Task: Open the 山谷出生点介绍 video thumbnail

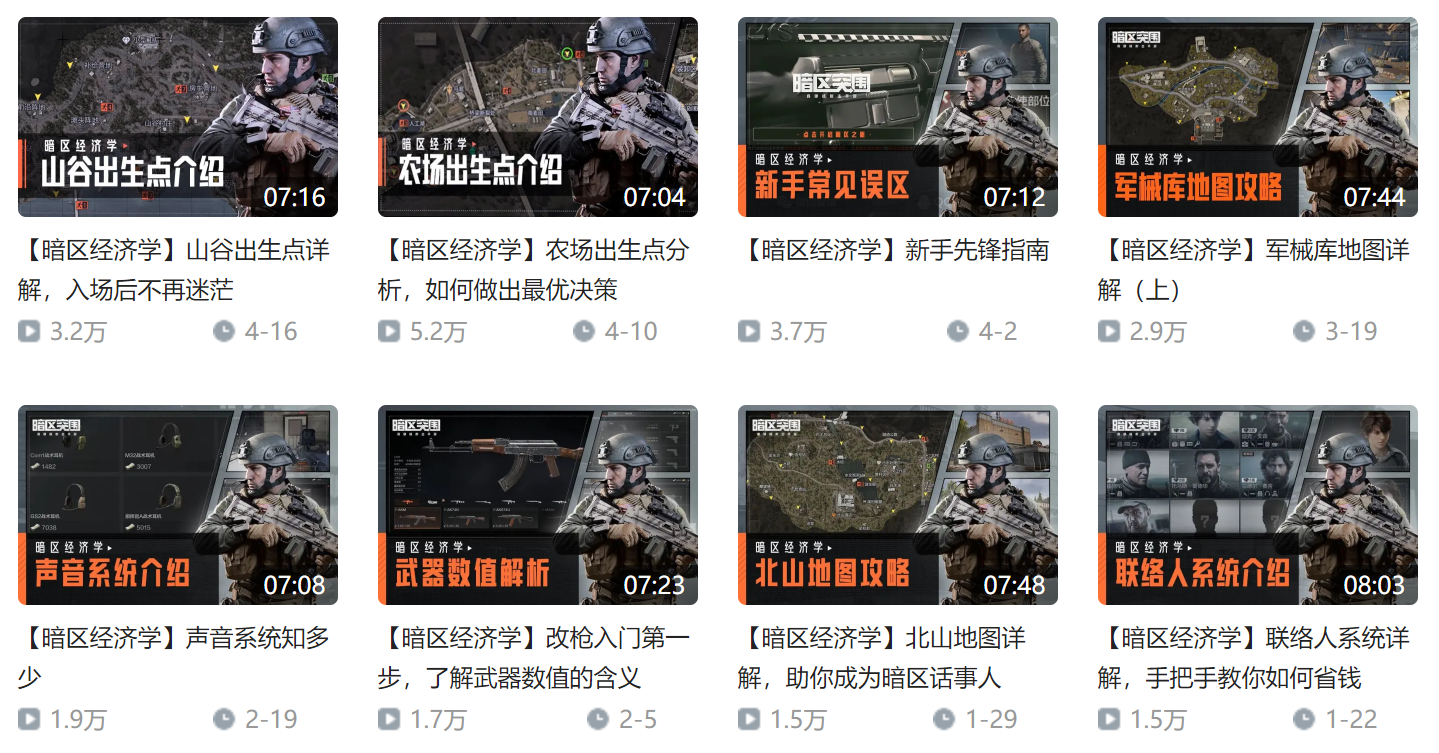Action: click(178, 117)
